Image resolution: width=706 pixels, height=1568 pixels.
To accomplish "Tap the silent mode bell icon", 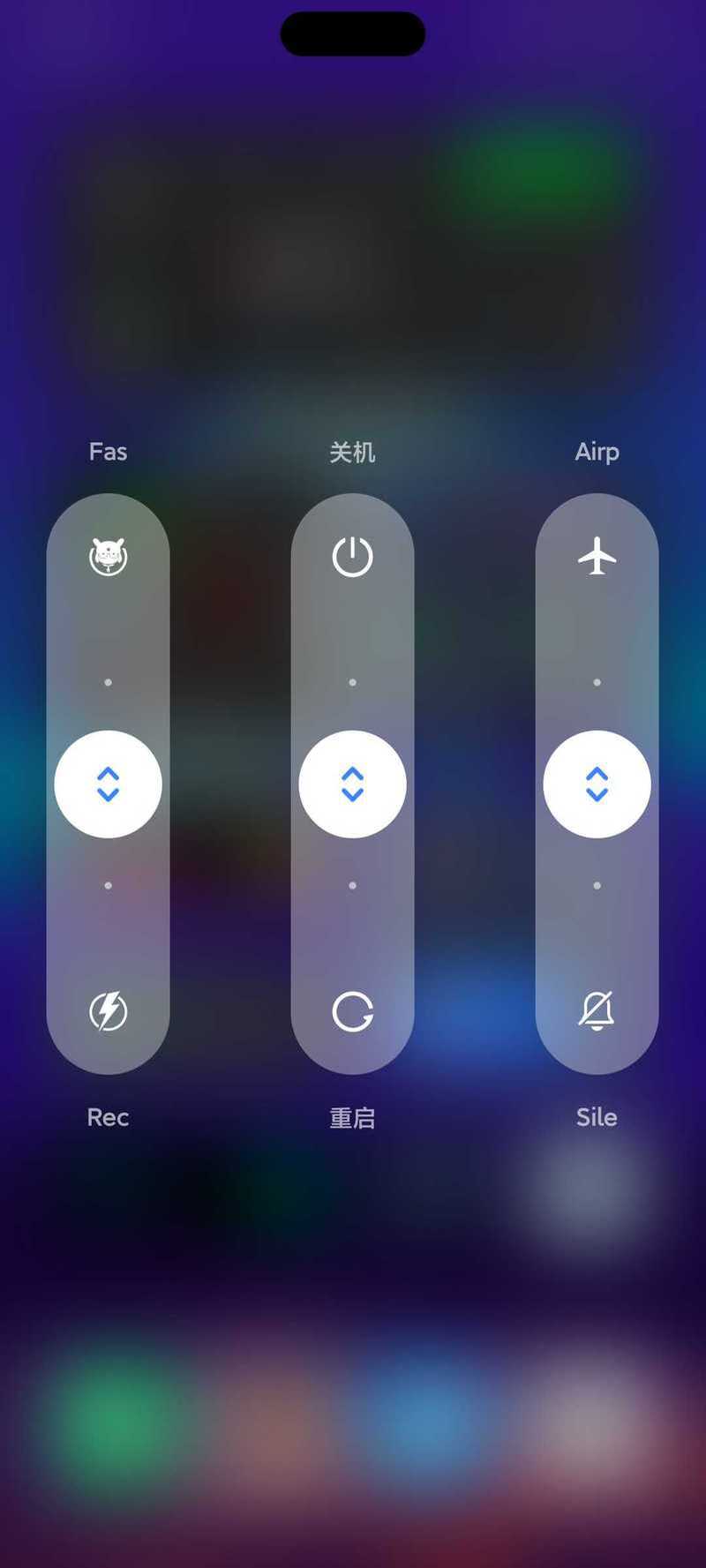I will [597, 1011].
